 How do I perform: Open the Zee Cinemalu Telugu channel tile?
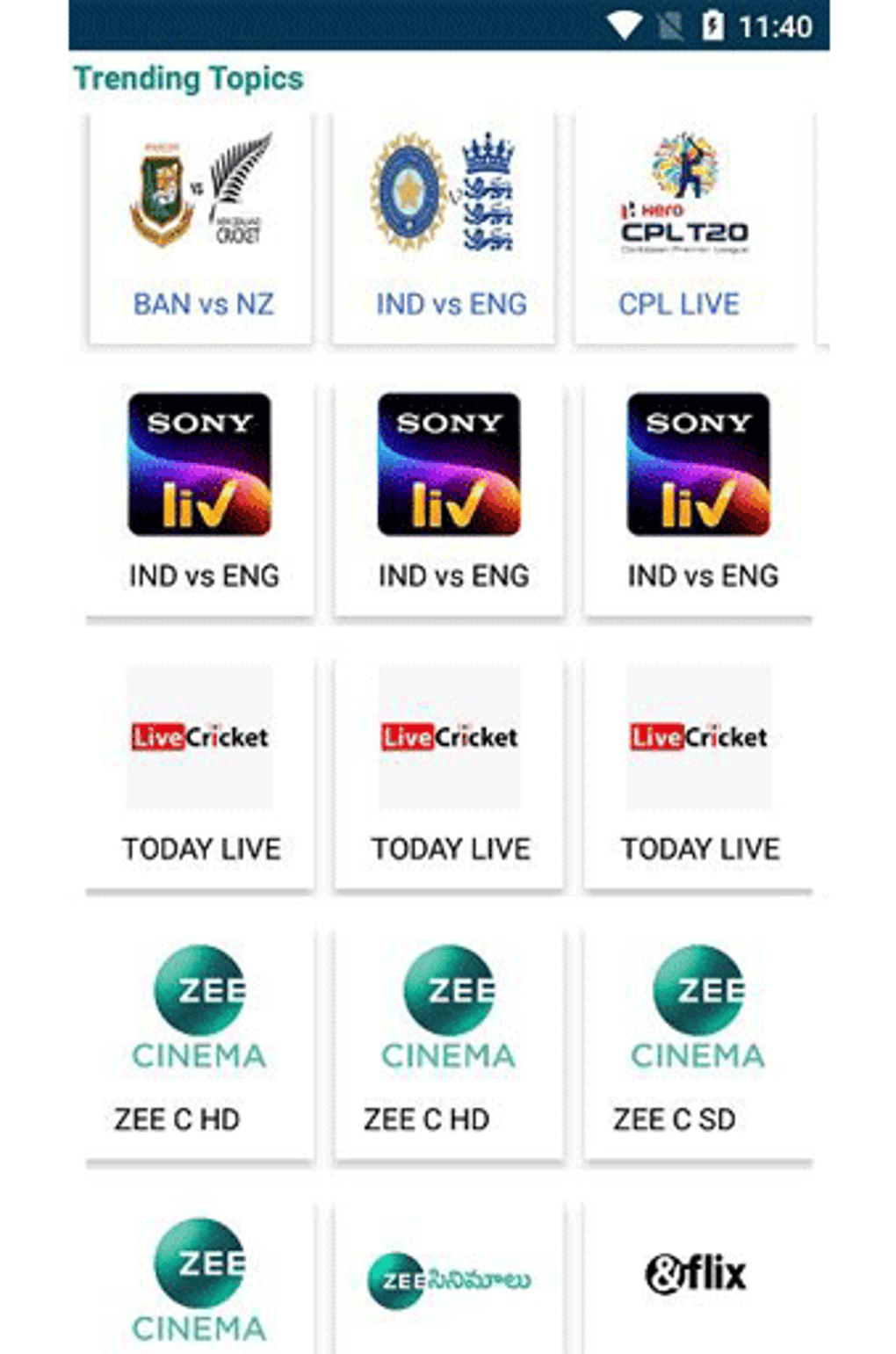click(x=449, y=1279)
